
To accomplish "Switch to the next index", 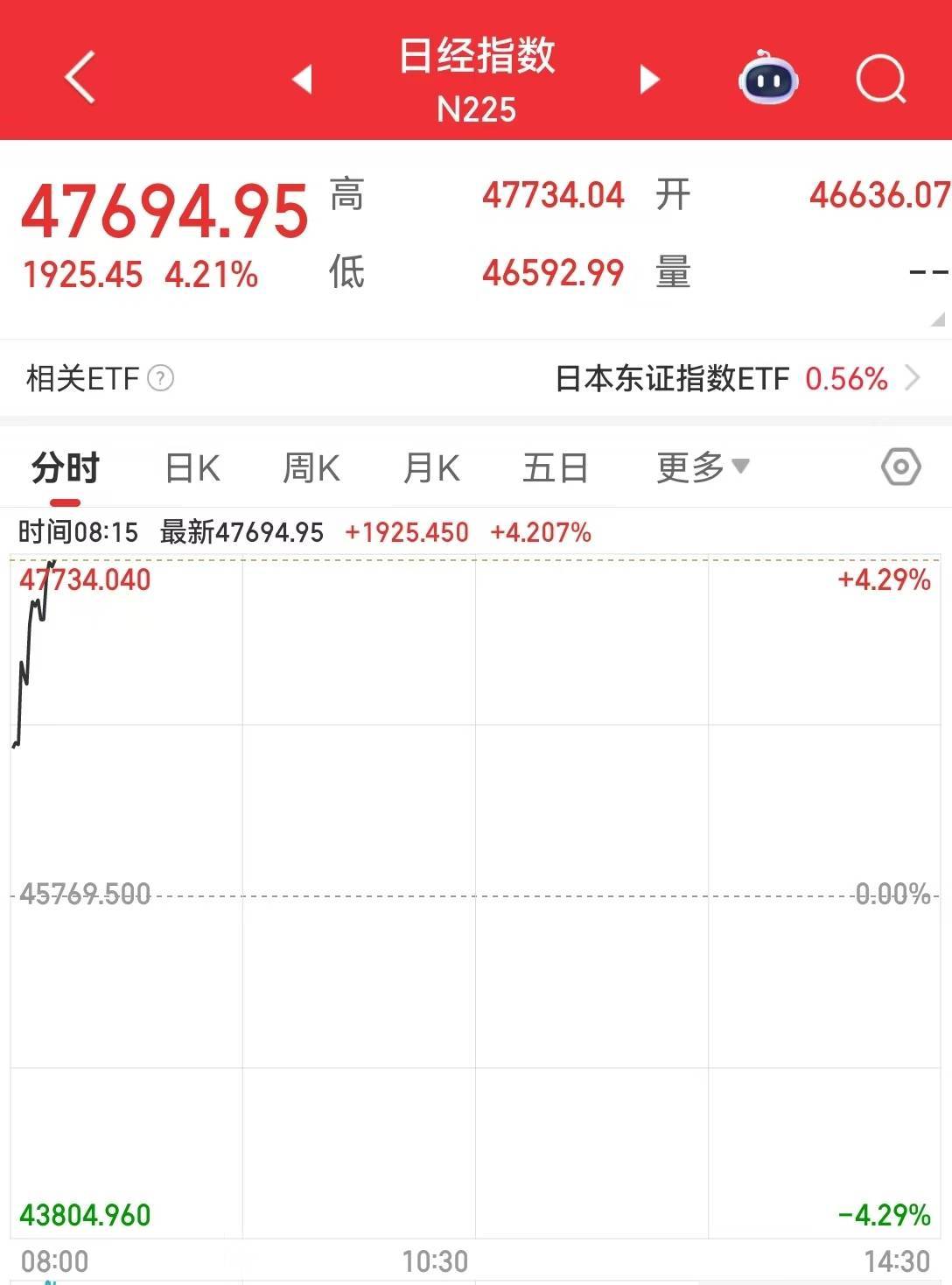I will click(x=648, y=79).
